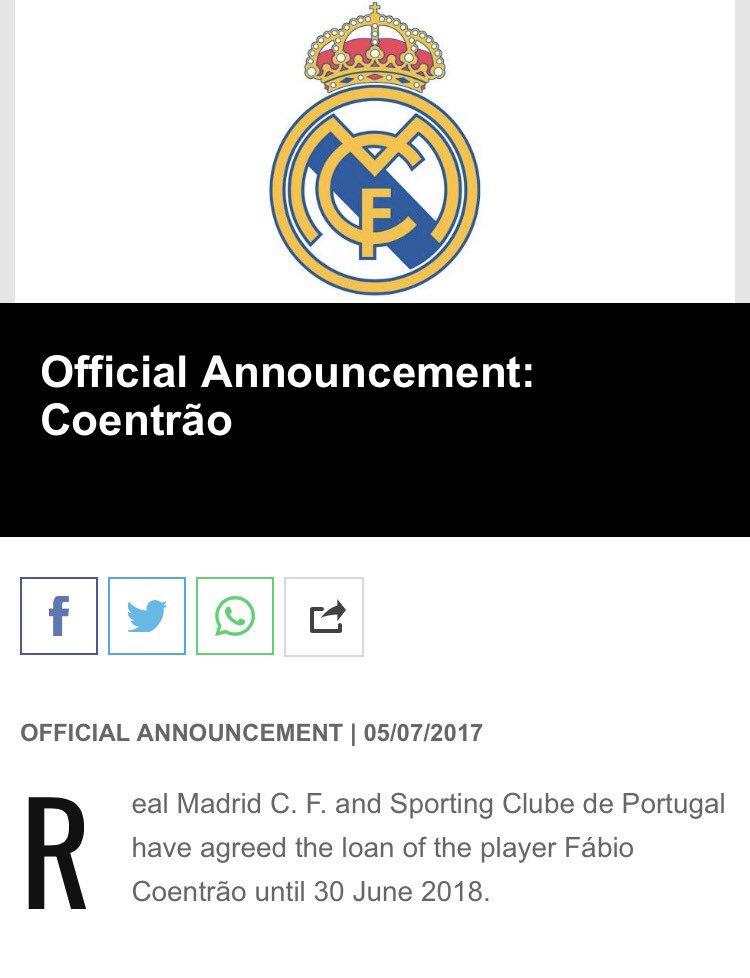Share the announcement on Facebook
The image size is (750, 978).
click(59, 616)
